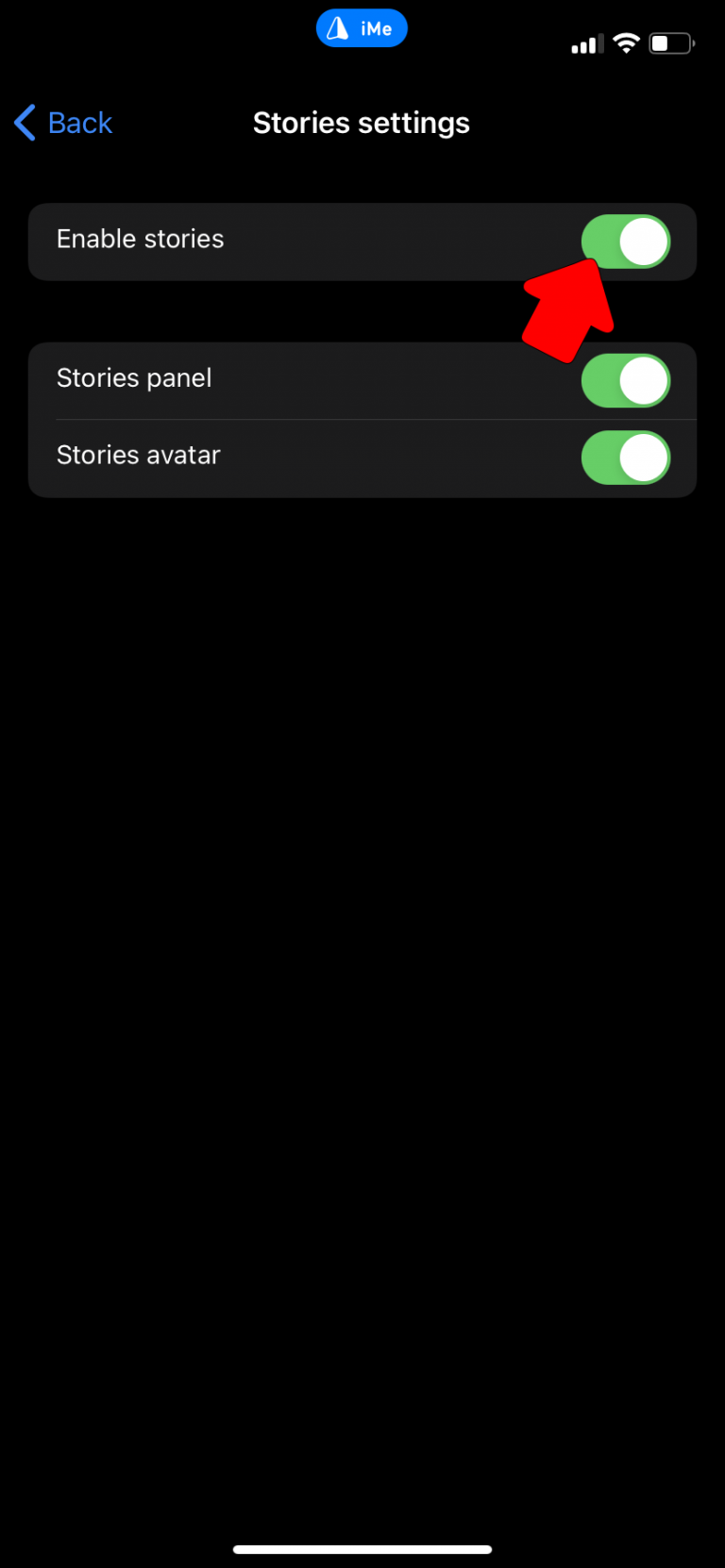Tap the Stories avatar row label
The image size is (725, 1568).
pyautogui.click(x=138, y=455)
